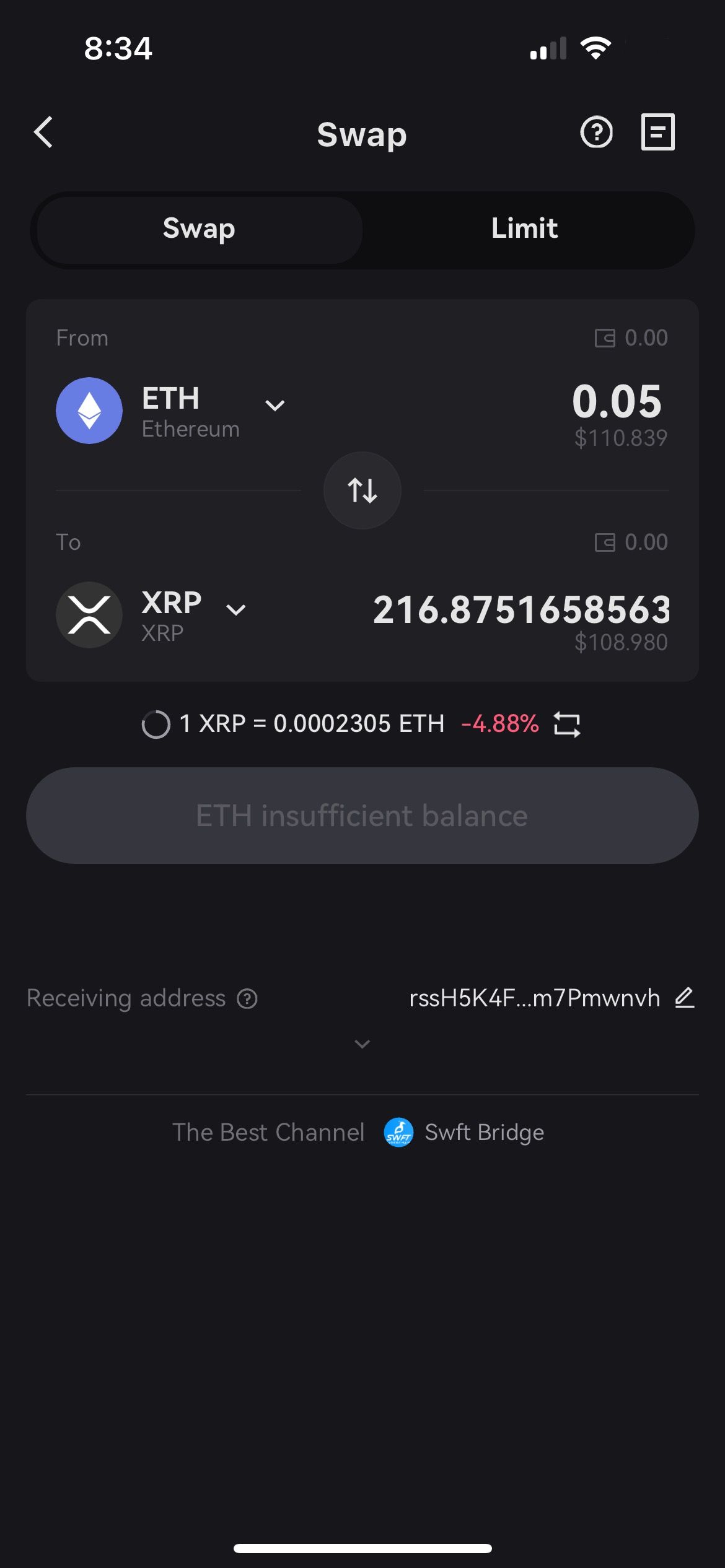Select the Swap tab
This screenshot has width=725, height=1568.
coord(199,229)
